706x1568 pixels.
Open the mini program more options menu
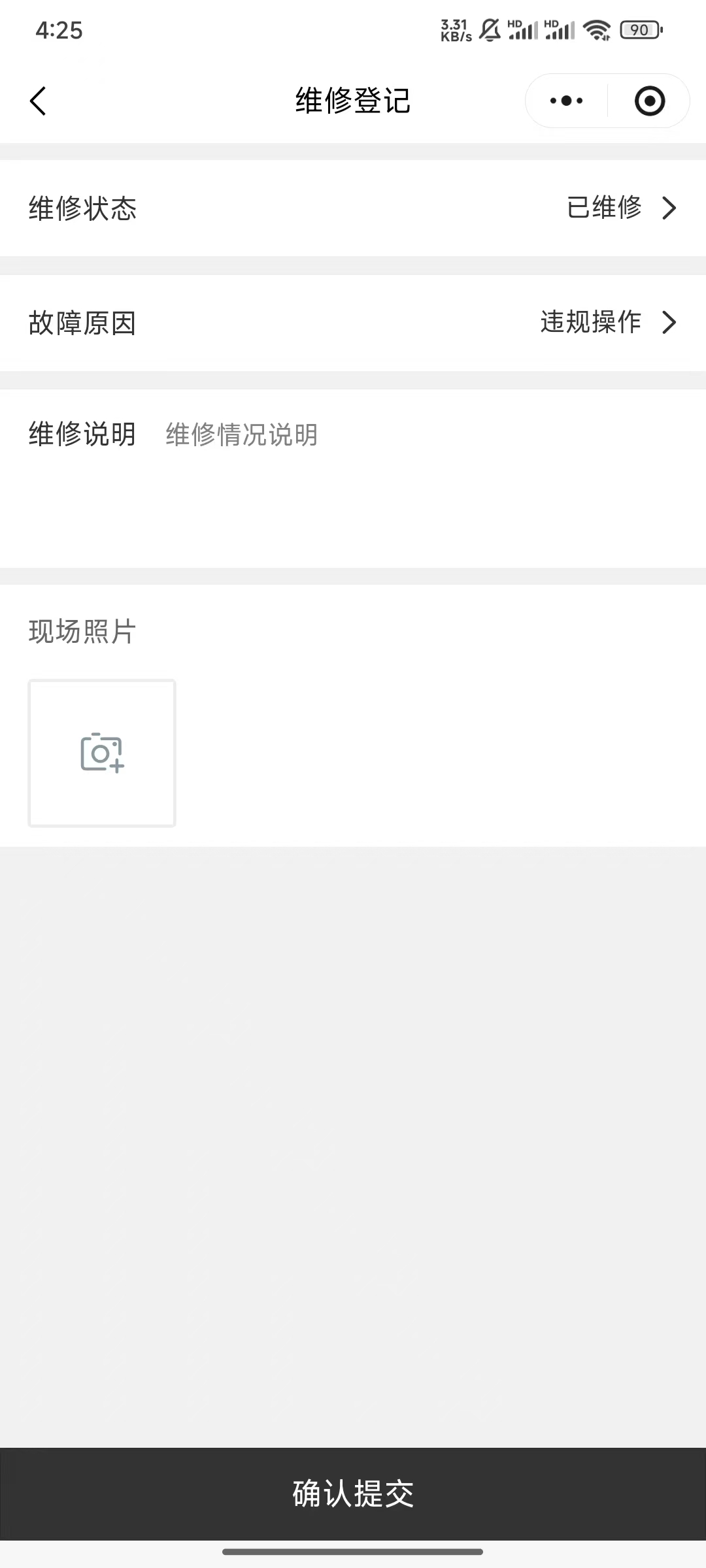tap(566, 101)
